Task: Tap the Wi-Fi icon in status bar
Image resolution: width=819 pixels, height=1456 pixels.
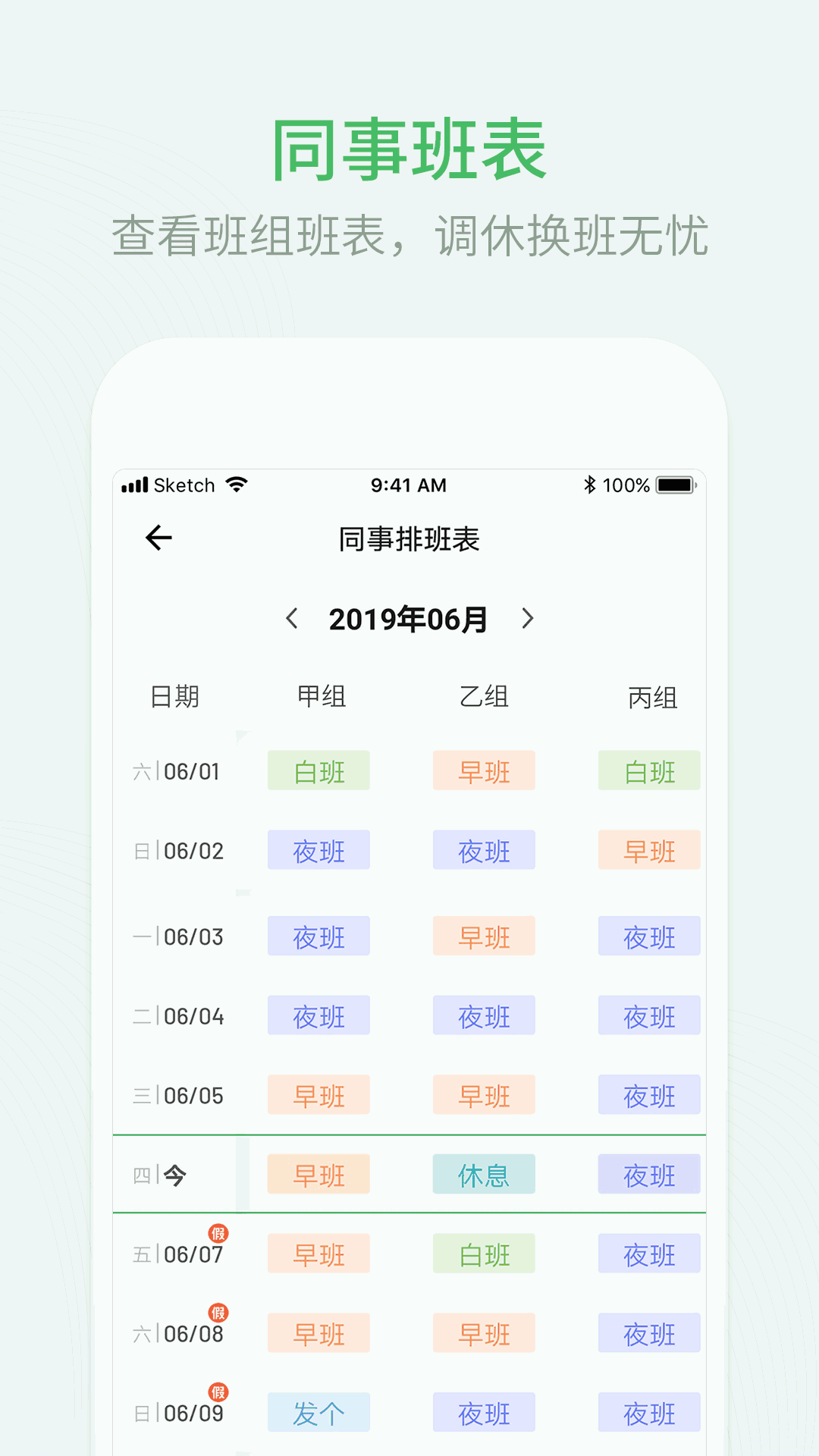Action: (x=235, y=485)
